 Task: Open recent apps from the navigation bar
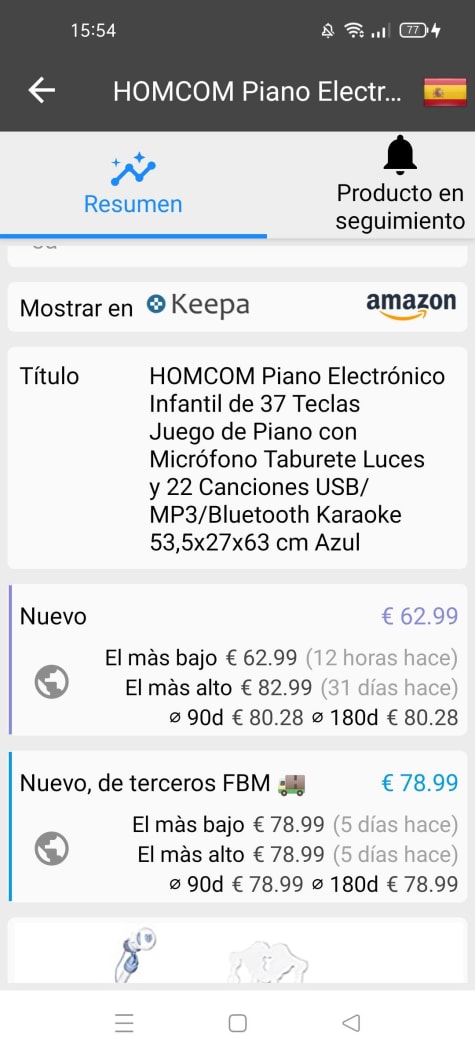[124, 1023]
